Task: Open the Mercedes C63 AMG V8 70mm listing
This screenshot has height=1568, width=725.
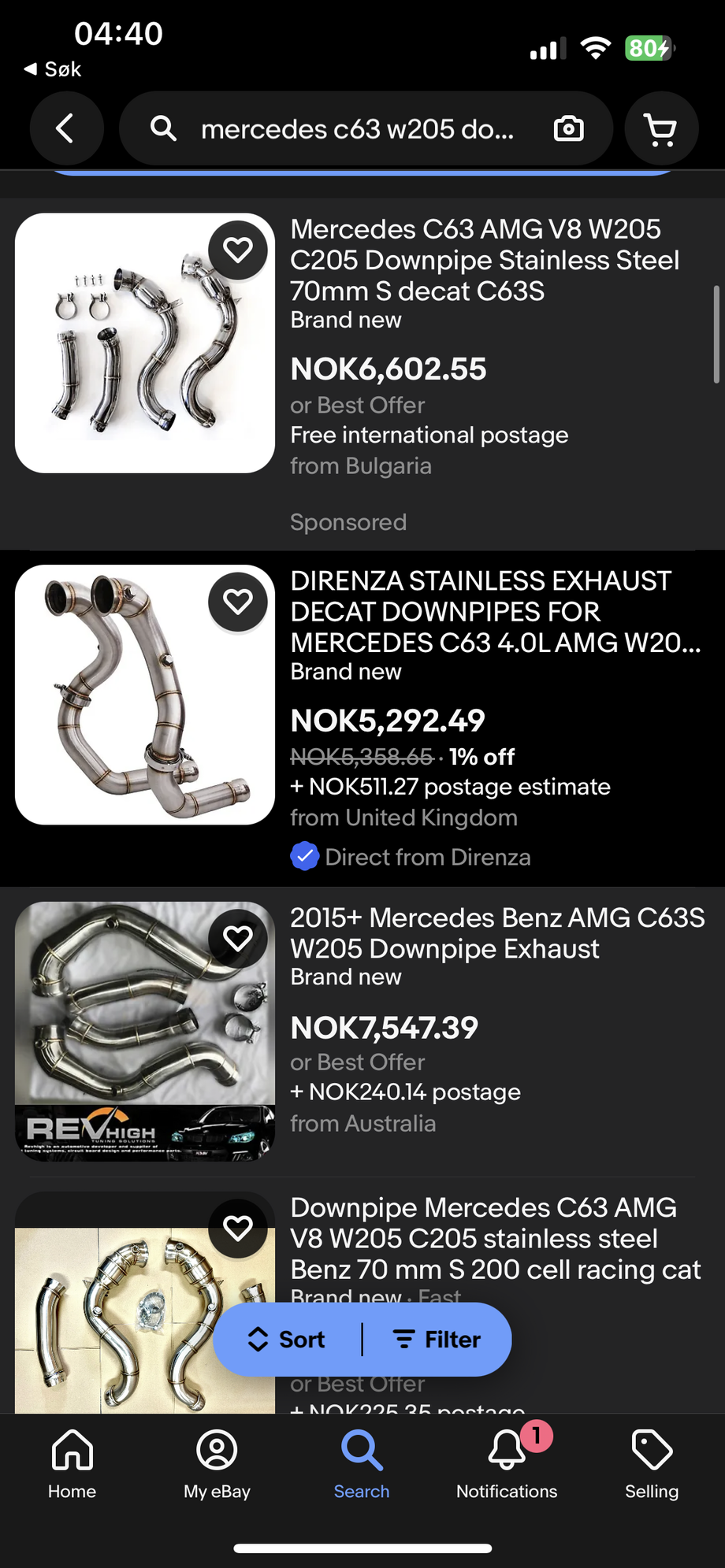Action: click(484, 260)
